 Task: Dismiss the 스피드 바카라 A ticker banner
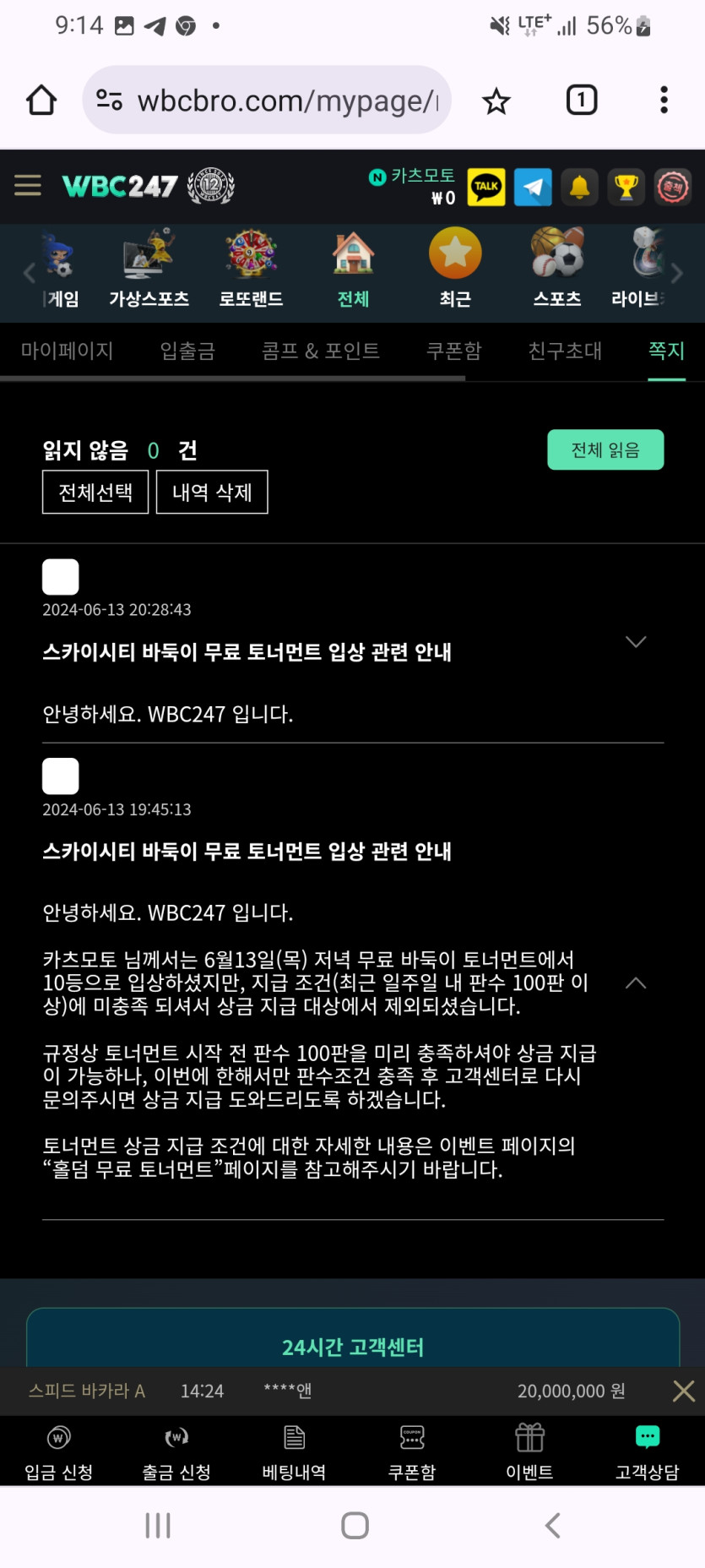[x=683, y=1391]
